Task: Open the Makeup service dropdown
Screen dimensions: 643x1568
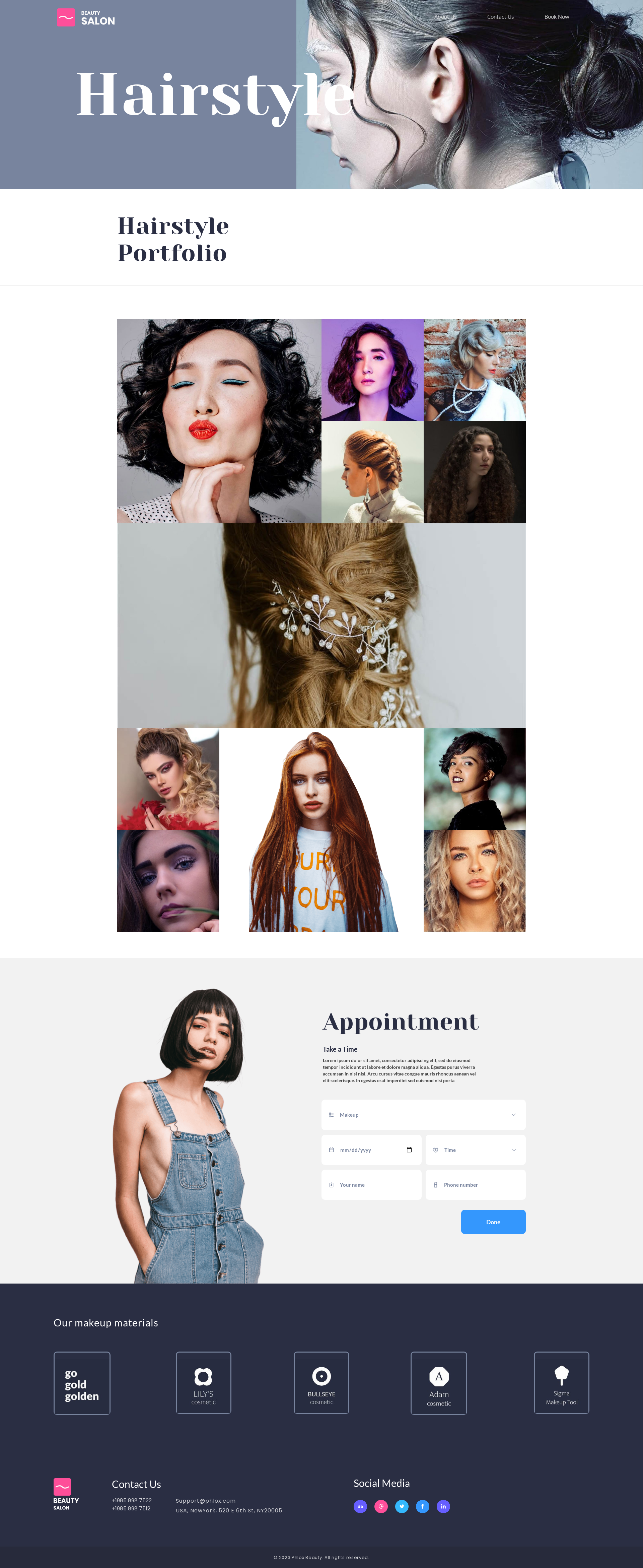Action: tap(423, 1115)
